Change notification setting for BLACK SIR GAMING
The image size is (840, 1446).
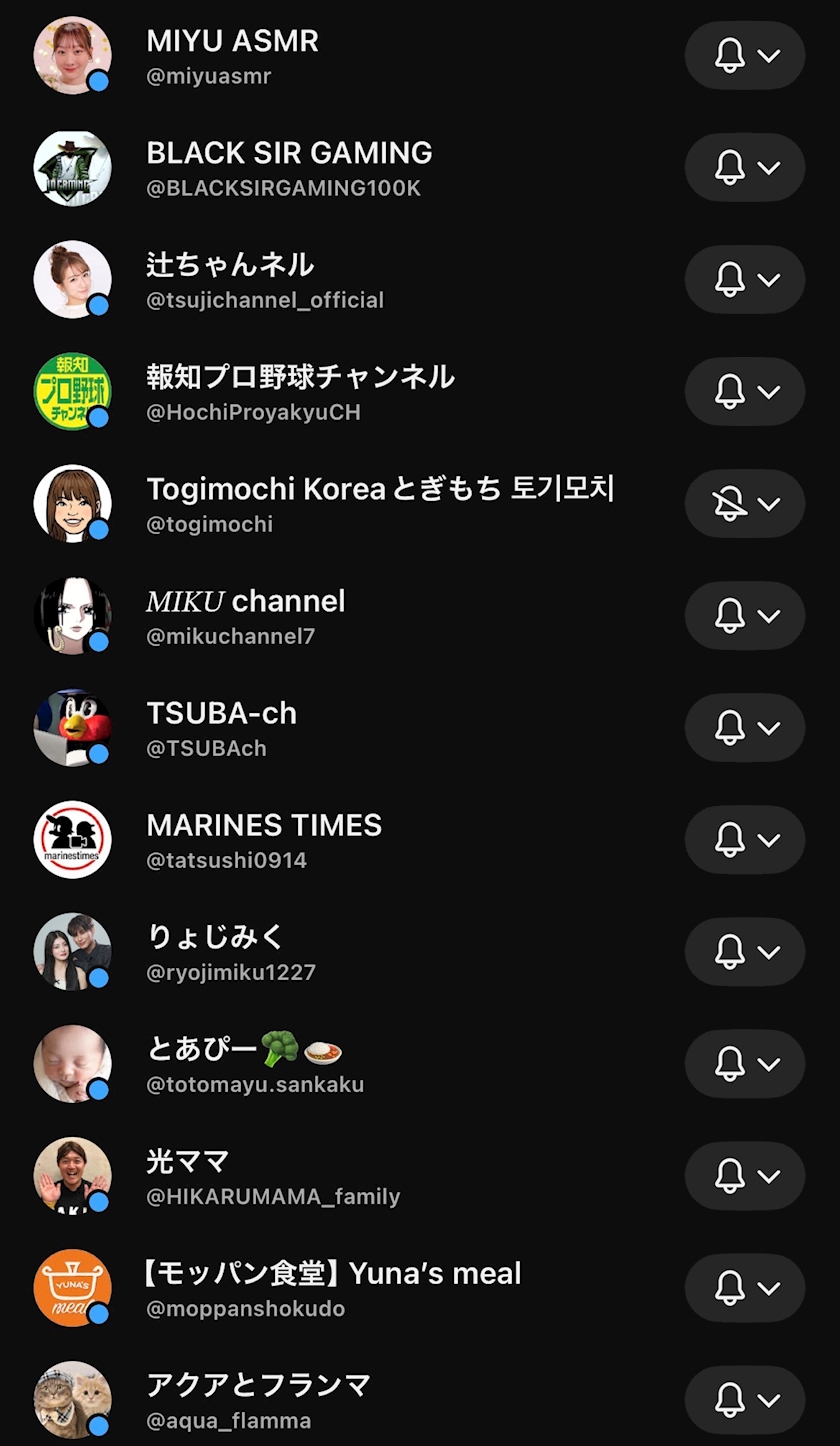click(745, 168)
